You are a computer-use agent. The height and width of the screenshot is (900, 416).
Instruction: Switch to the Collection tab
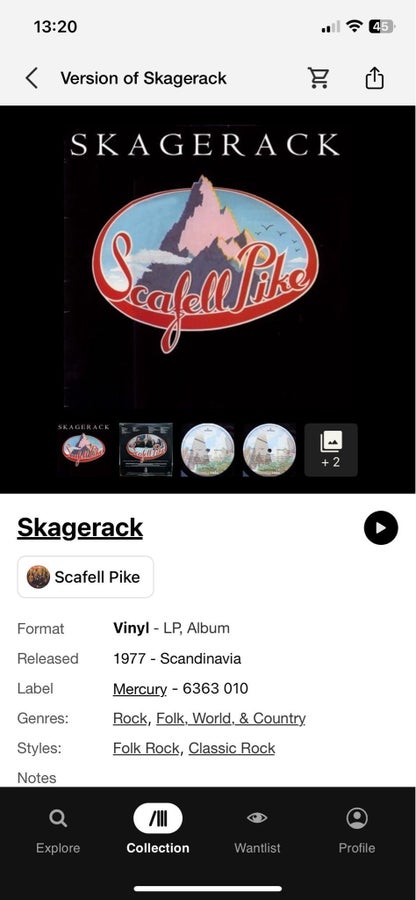[158, 829]
